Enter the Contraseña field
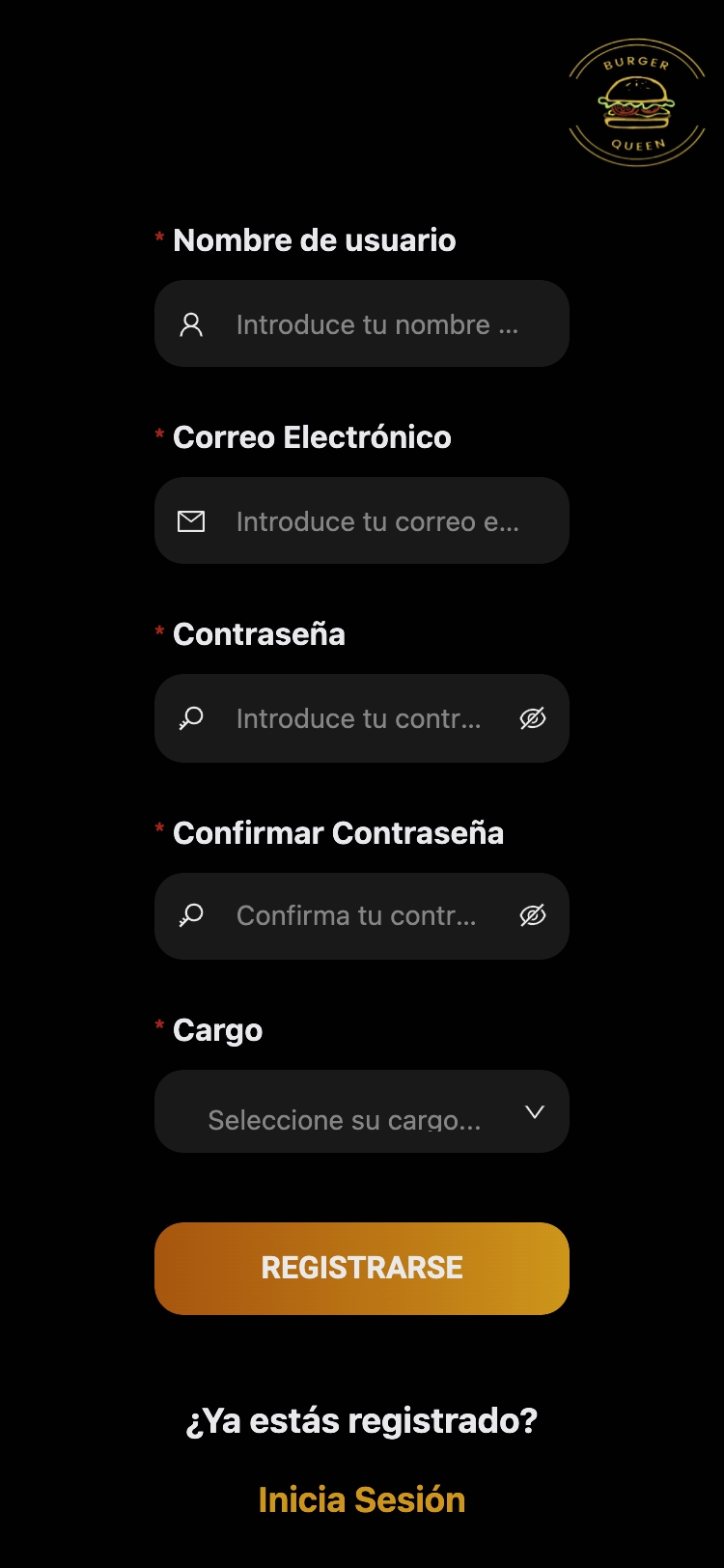 click(x=359, y=718)
